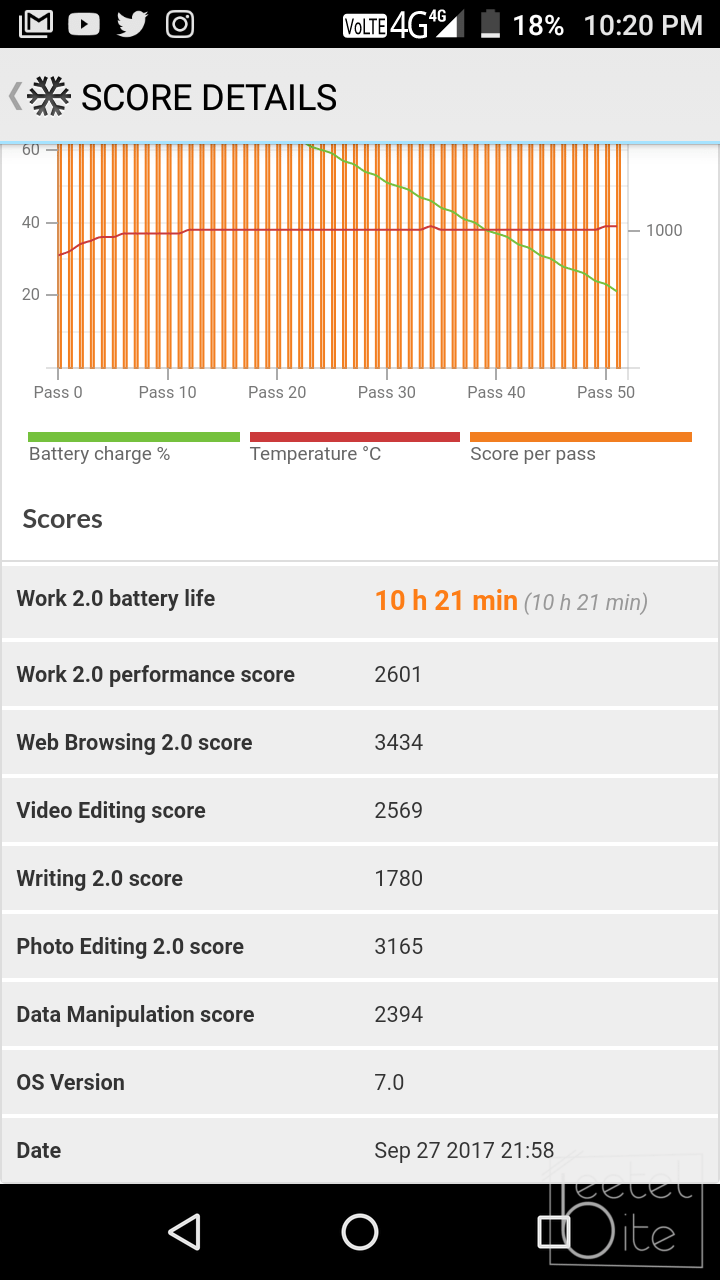Tap the system back button
This screenshot has height=1280, width=720.
pos(184,1232)
